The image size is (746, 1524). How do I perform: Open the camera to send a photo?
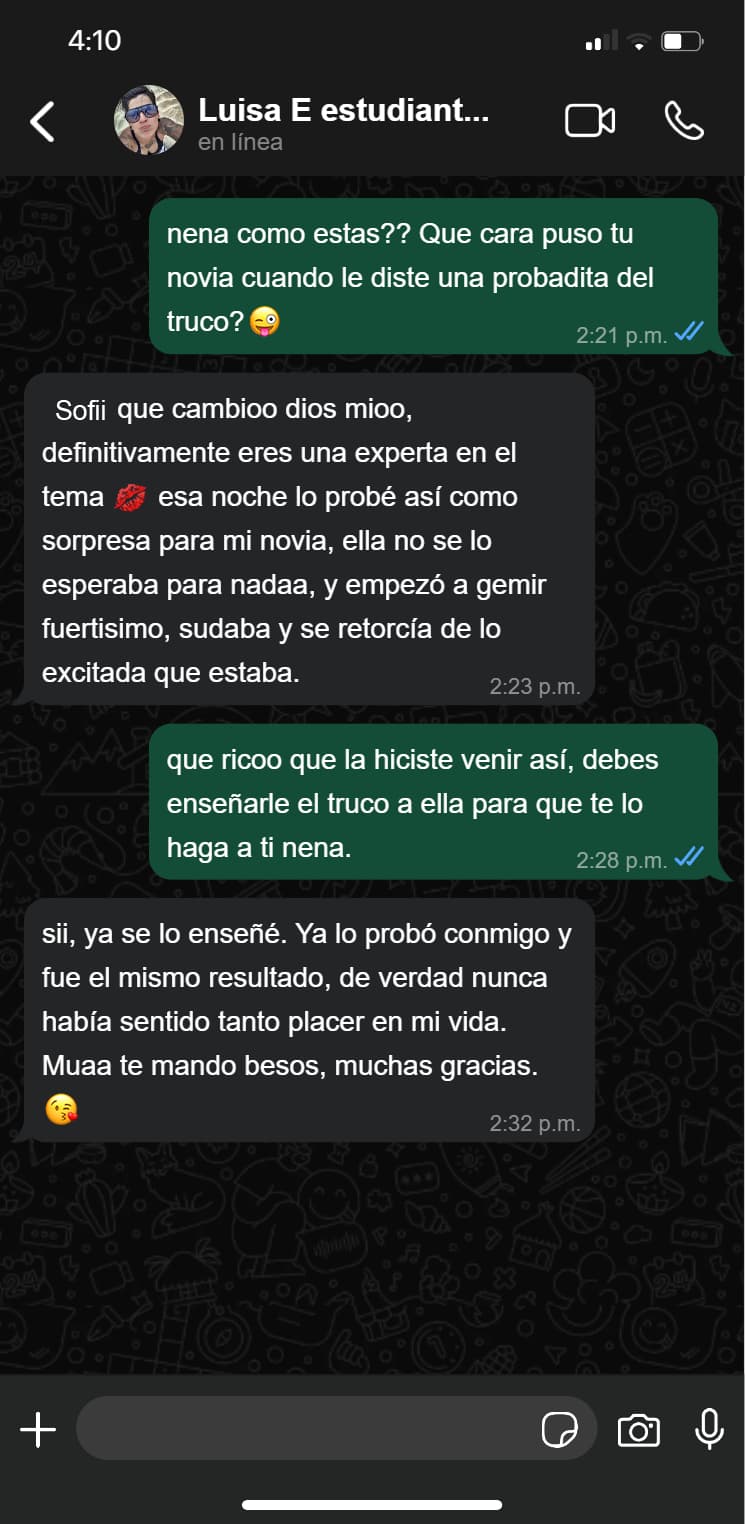pos(638,1430)
